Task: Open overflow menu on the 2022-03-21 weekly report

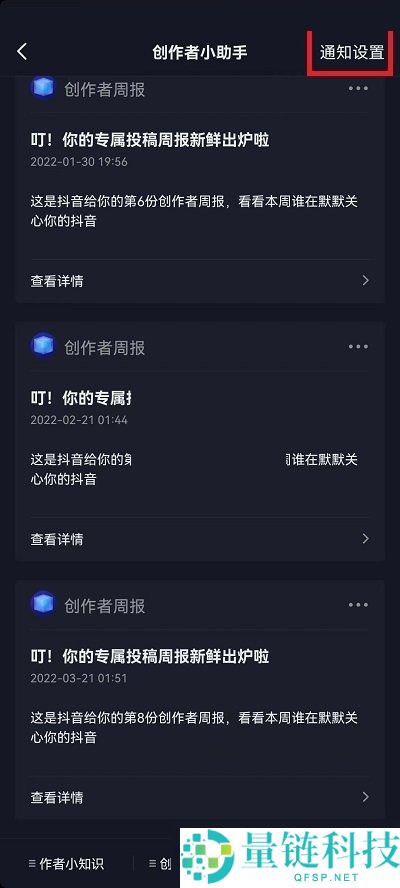Action: (x=358, y=605)
